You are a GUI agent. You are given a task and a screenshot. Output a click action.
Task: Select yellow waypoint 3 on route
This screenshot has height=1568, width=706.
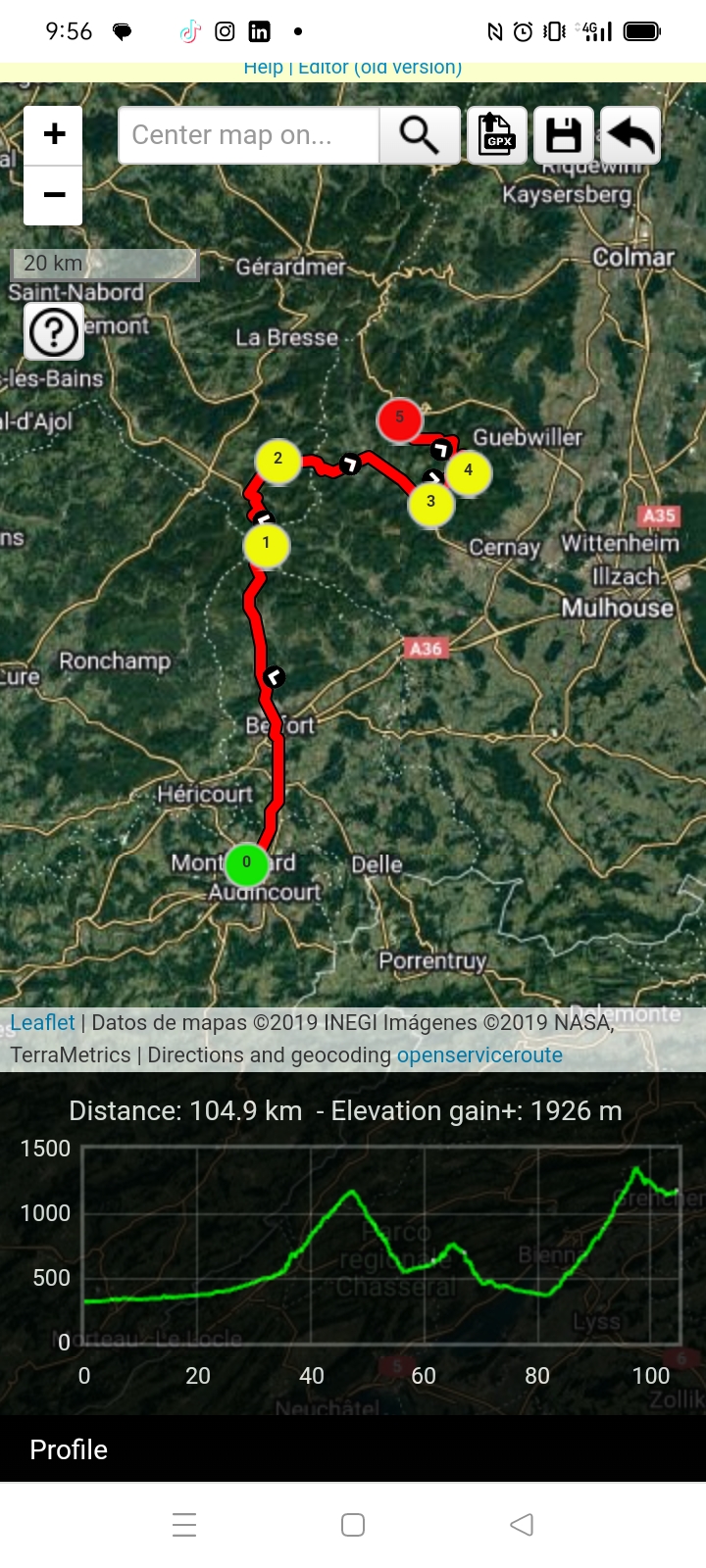430,503
